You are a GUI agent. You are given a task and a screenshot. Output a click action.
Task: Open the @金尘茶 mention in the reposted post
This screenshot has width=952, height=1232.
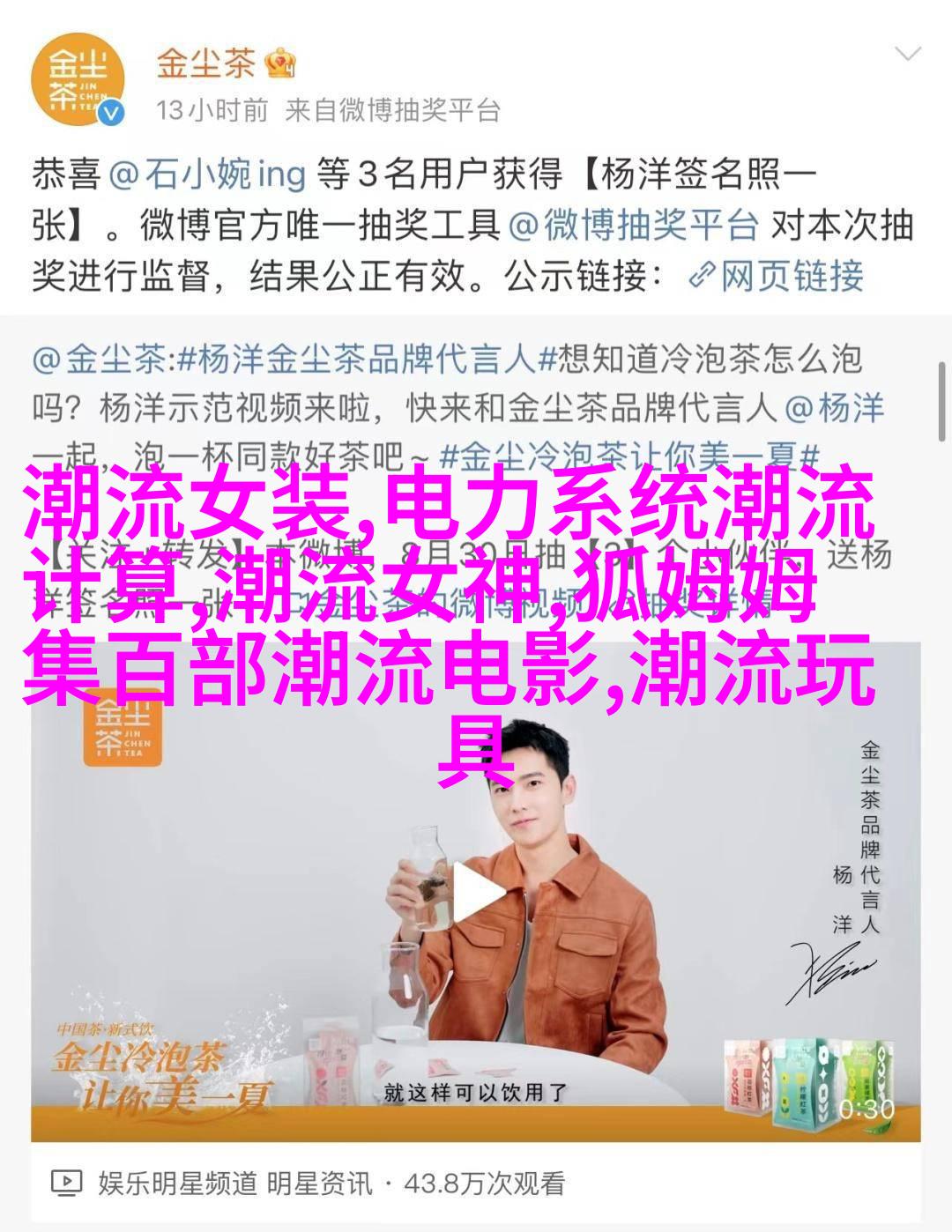(x=99, y=360)
